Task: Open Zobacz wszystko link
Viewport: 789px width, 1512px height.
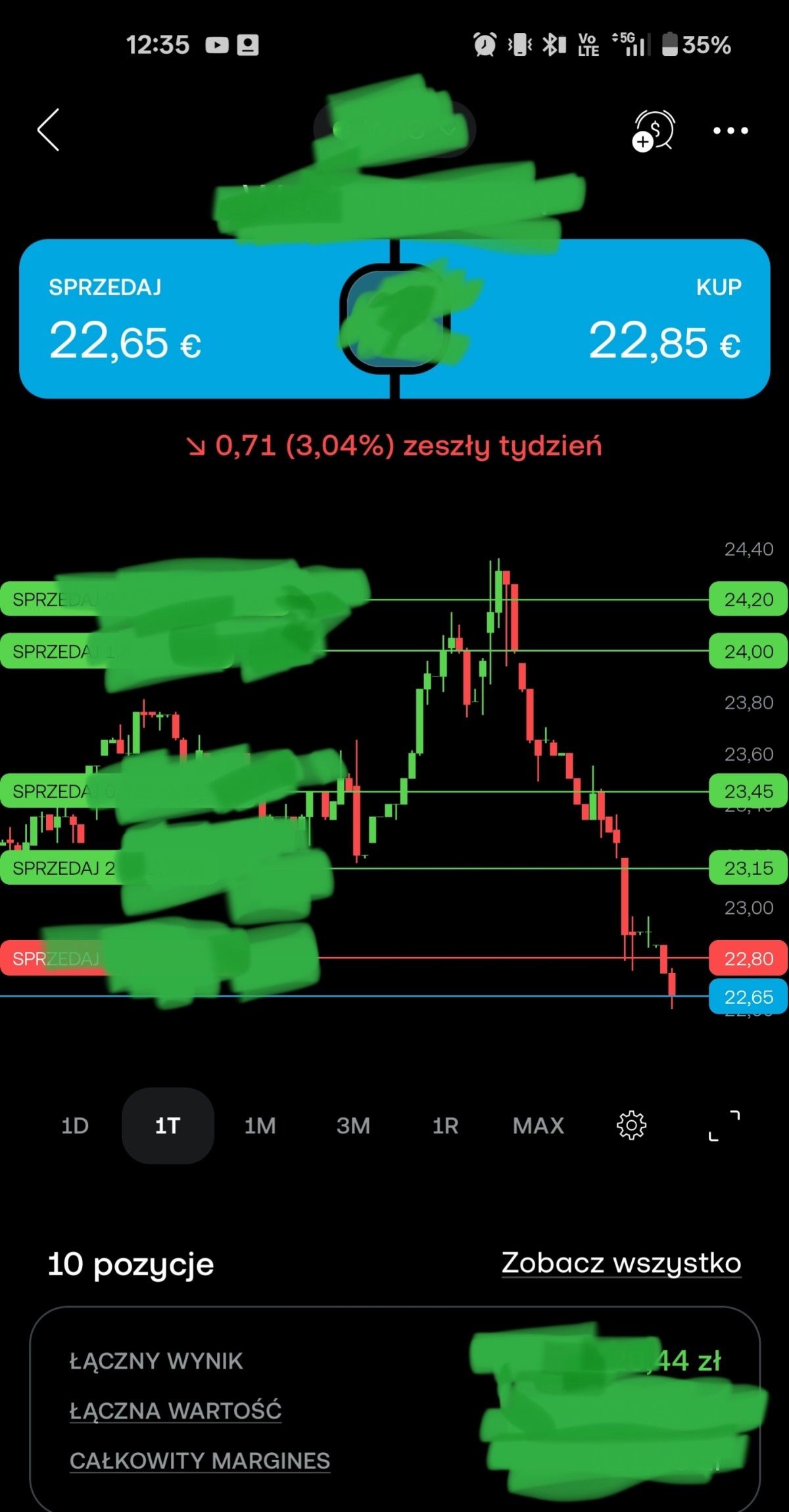Action: (621, 1263)
